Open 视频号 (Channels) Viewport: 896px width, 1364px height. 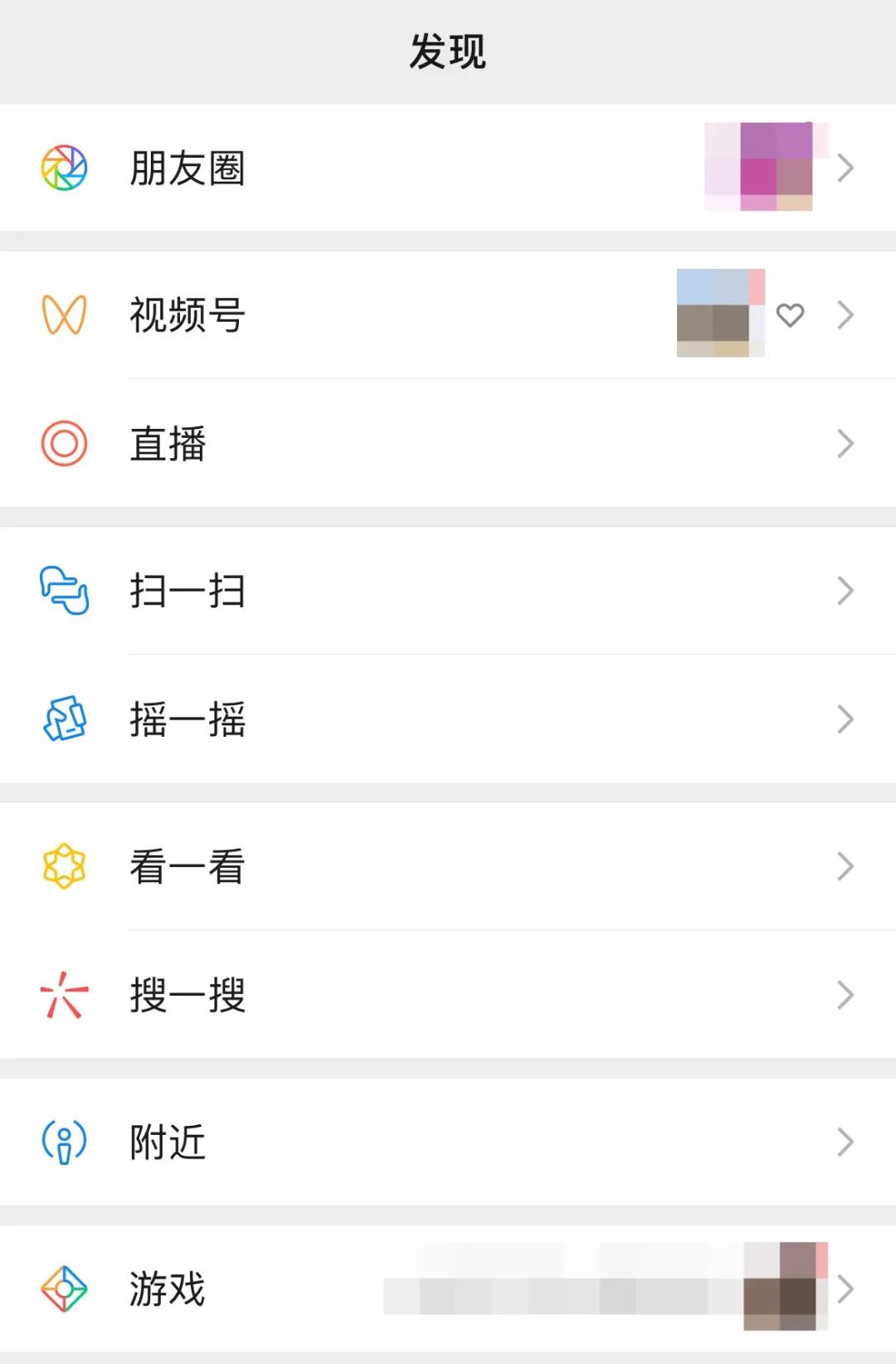tap(187, 315)
